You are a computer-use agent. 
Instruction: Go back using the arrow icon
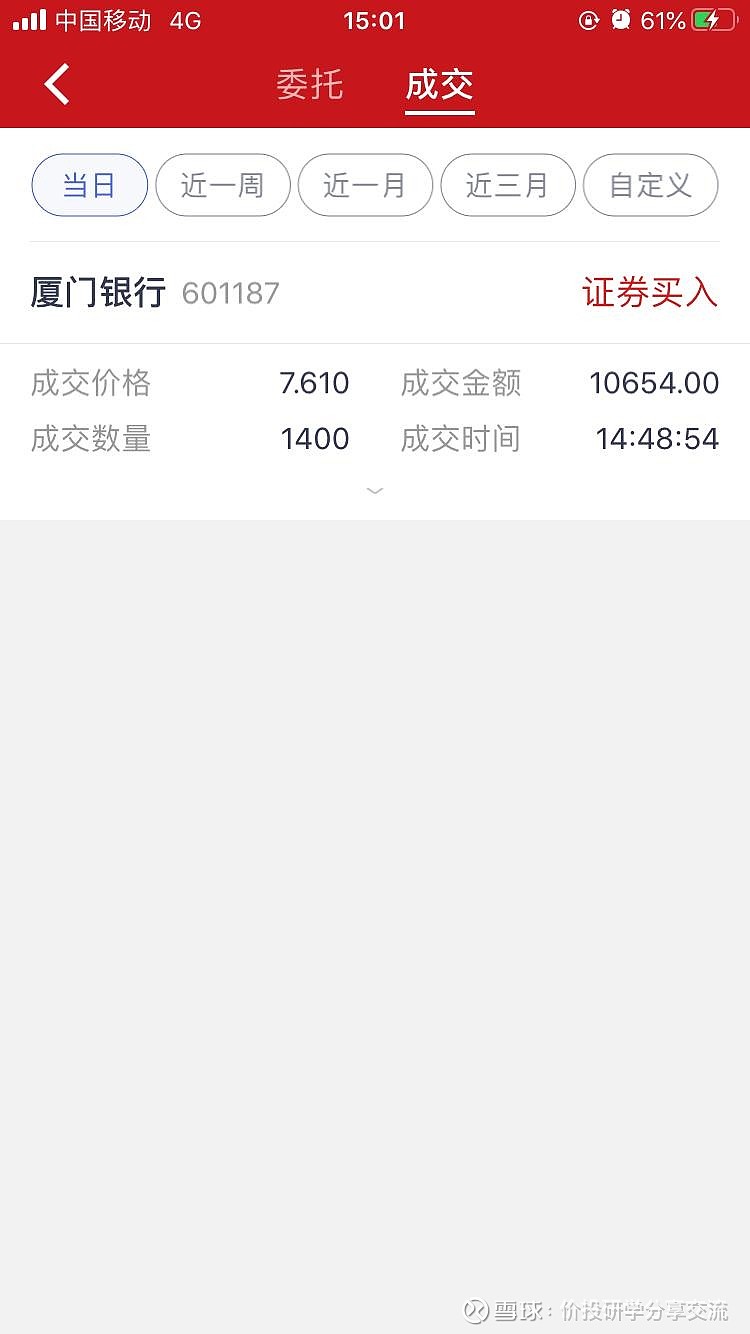(x=57, y=84)
